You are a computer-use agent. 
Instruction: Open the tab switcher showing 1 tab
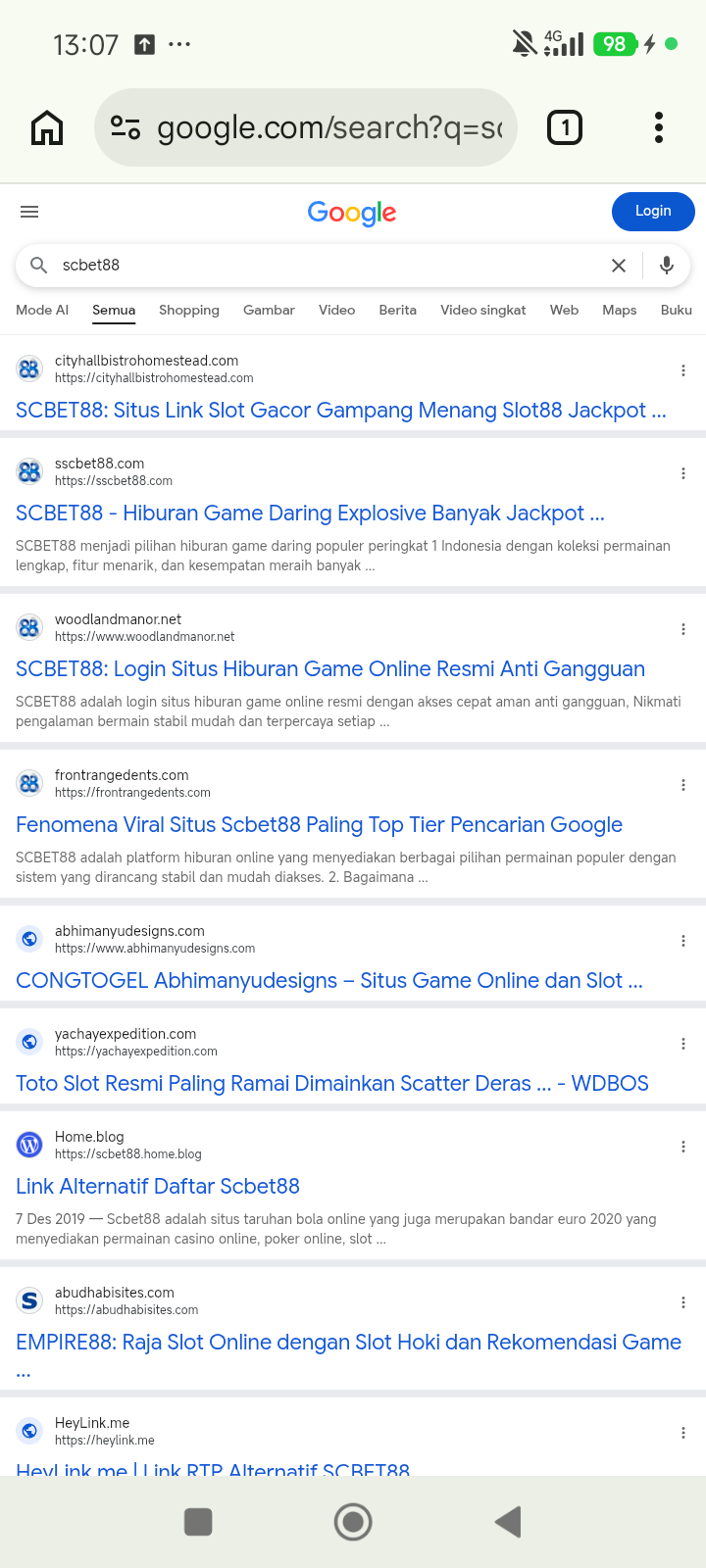pyautogui.click(x=565, y=127)
